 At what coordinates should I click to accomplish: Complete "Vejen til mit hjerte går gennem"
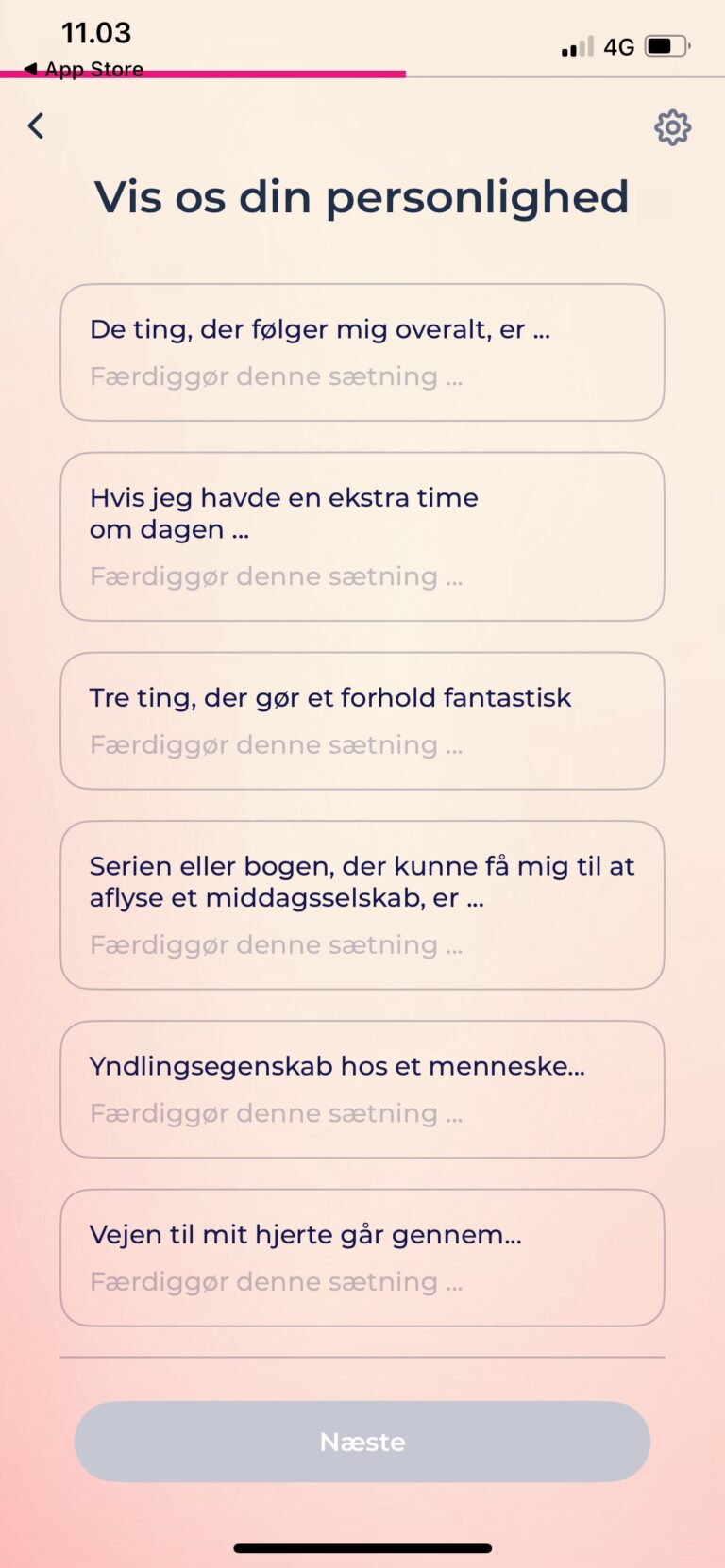pyautogui.click(x=362, y=1258)
